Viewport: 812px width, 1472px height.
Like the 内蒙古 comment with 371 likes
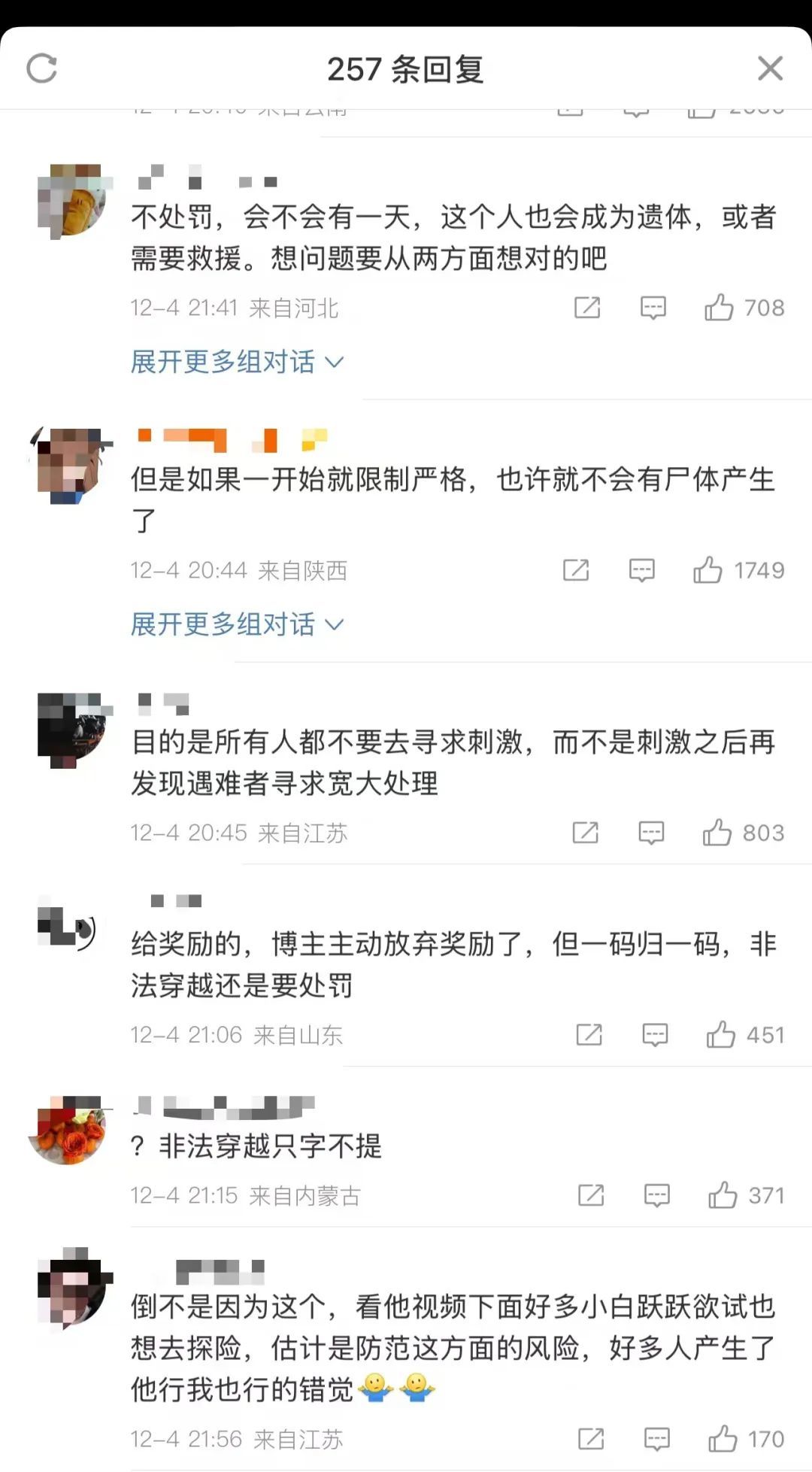[723, 1195]
